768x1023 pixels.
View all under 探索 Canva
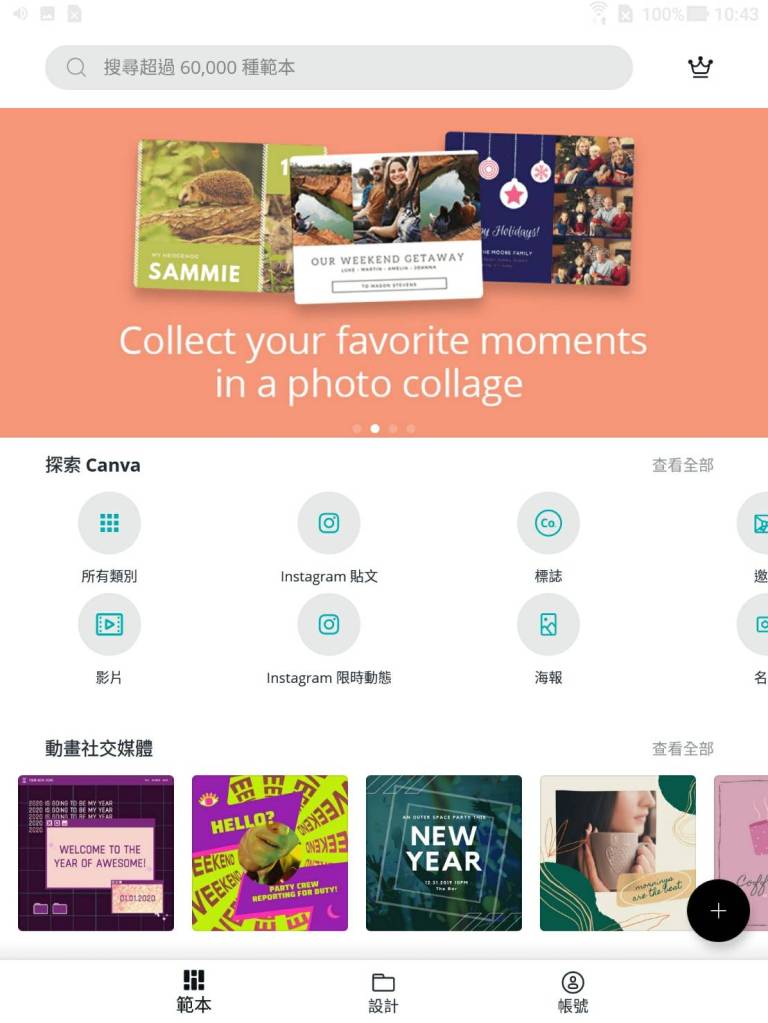coord(682,465)
